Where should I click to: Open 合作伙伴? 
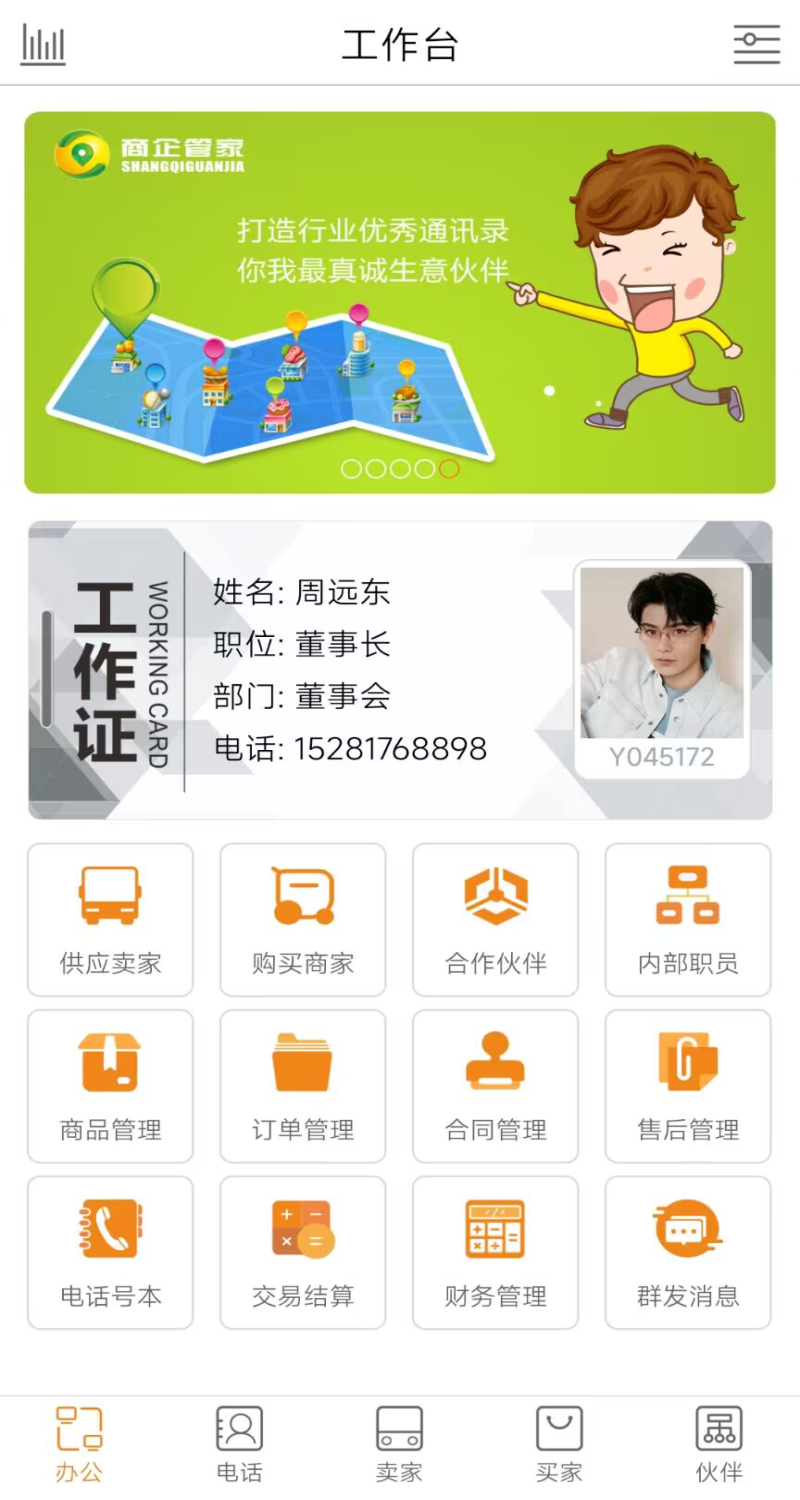(x=496, y=920)
